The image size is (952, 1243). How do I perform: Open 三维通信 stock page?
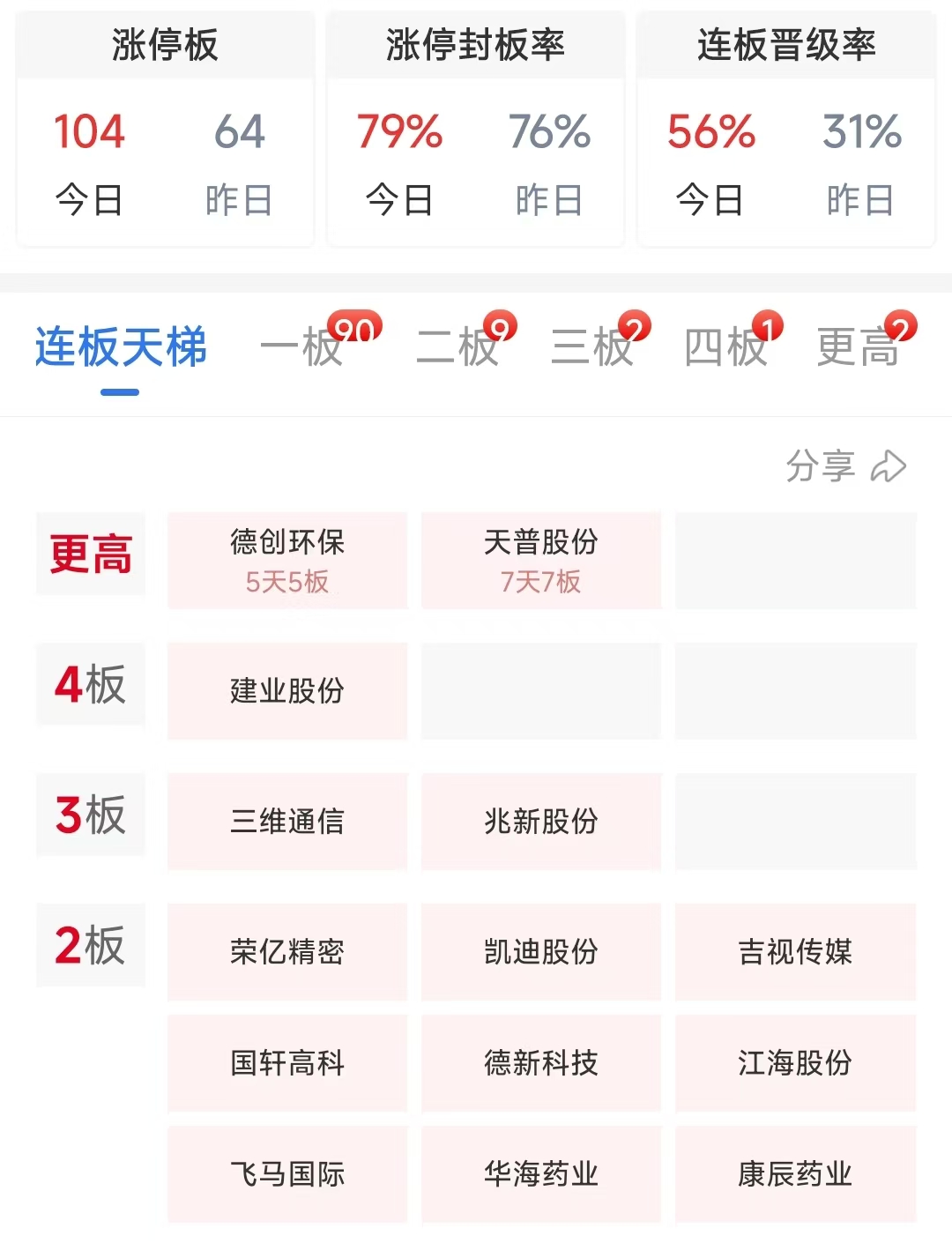(x=287, y=821)
